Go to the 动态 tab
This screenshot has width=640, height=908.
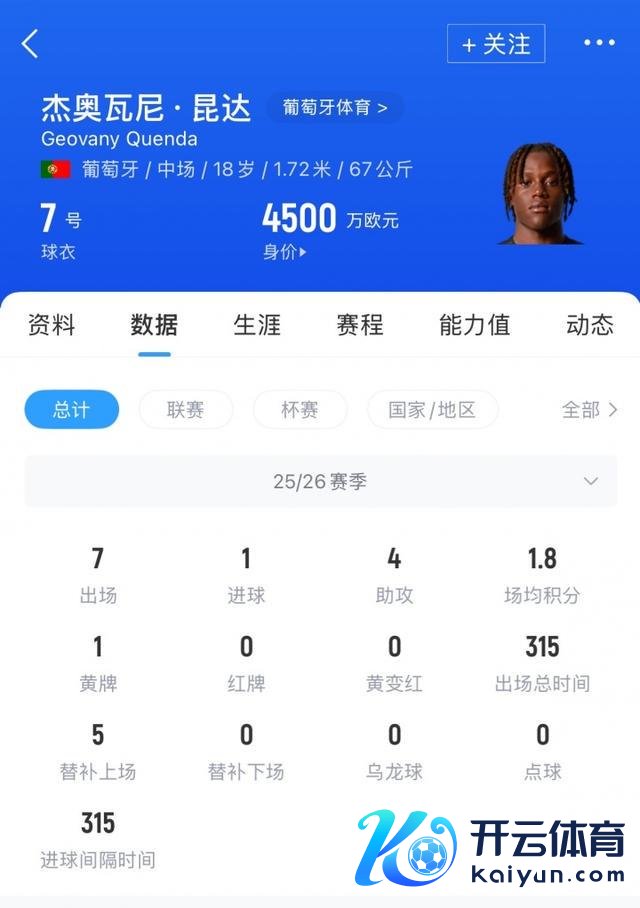pos(589,325)
